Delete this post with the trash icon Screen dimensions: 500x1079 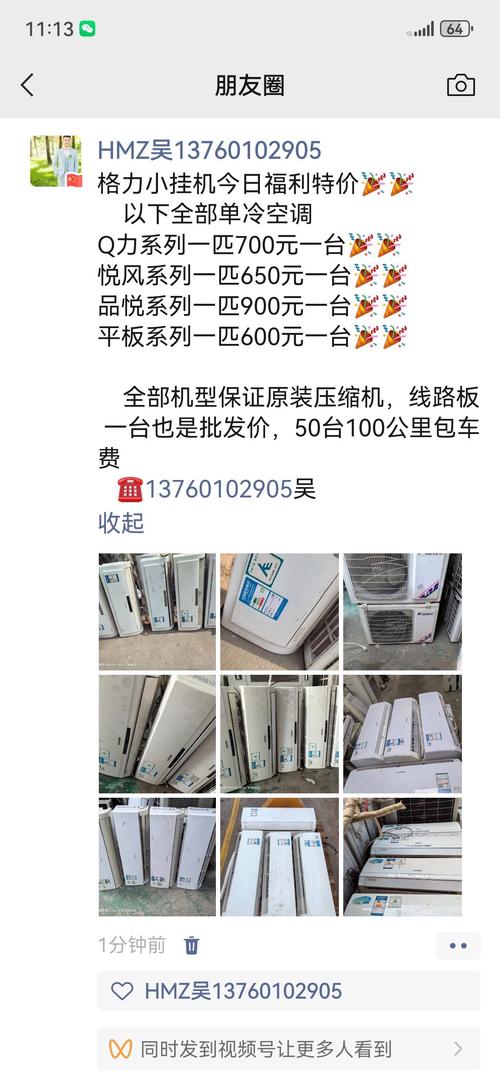point(192,945)
